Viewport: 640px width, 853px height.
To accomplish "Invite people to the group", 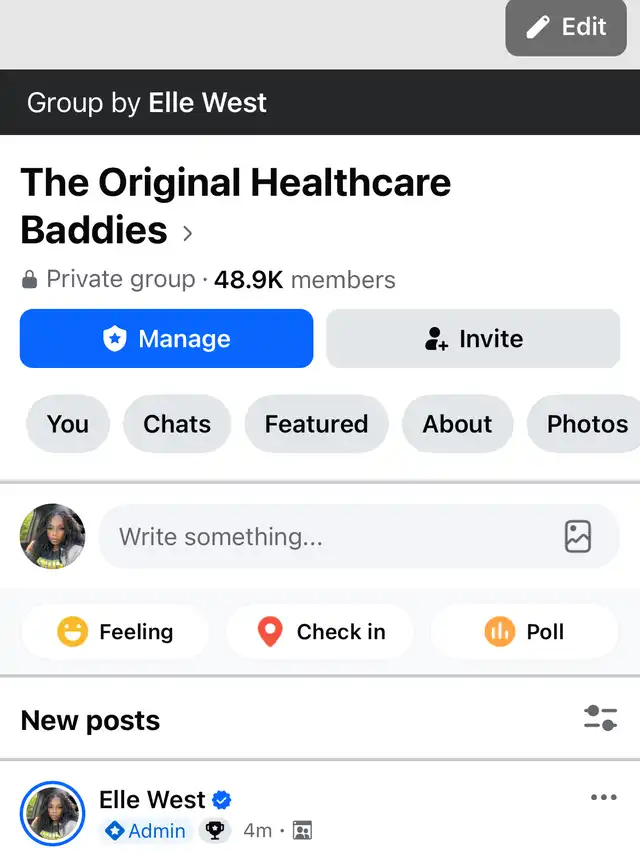I will coord(473,339).
